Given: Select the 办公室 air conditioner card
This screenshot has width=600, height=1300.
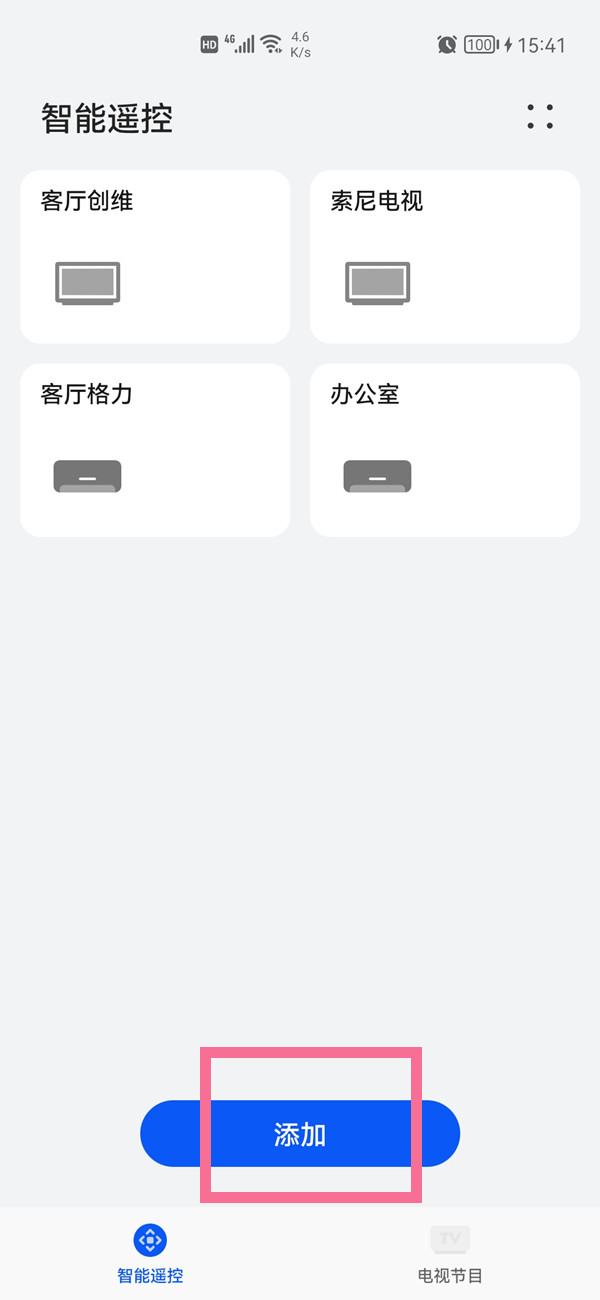Looking at the screenshot, I should click(x=445, y=449).
